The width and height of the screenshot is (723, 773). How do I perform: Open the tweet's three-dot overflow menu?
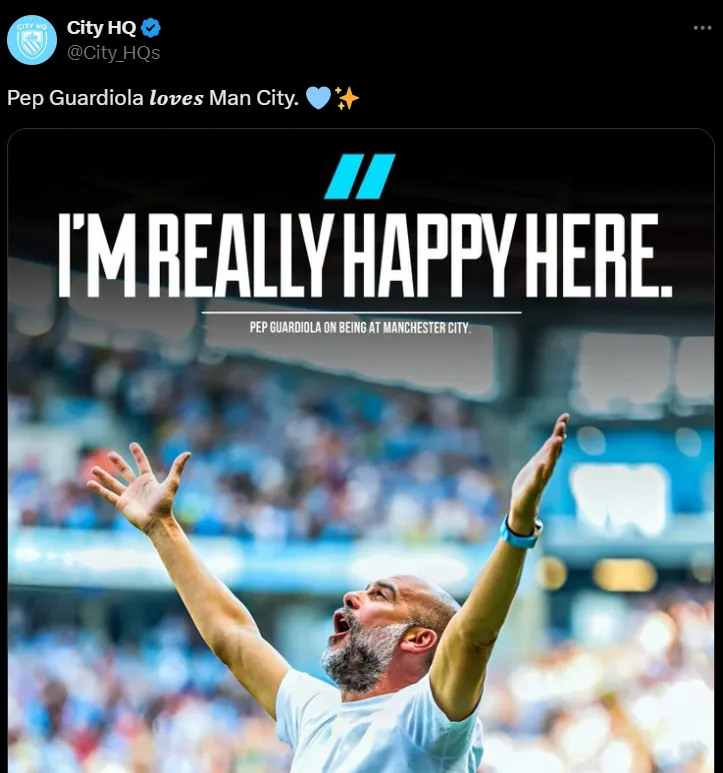click(x=702, y=28)
